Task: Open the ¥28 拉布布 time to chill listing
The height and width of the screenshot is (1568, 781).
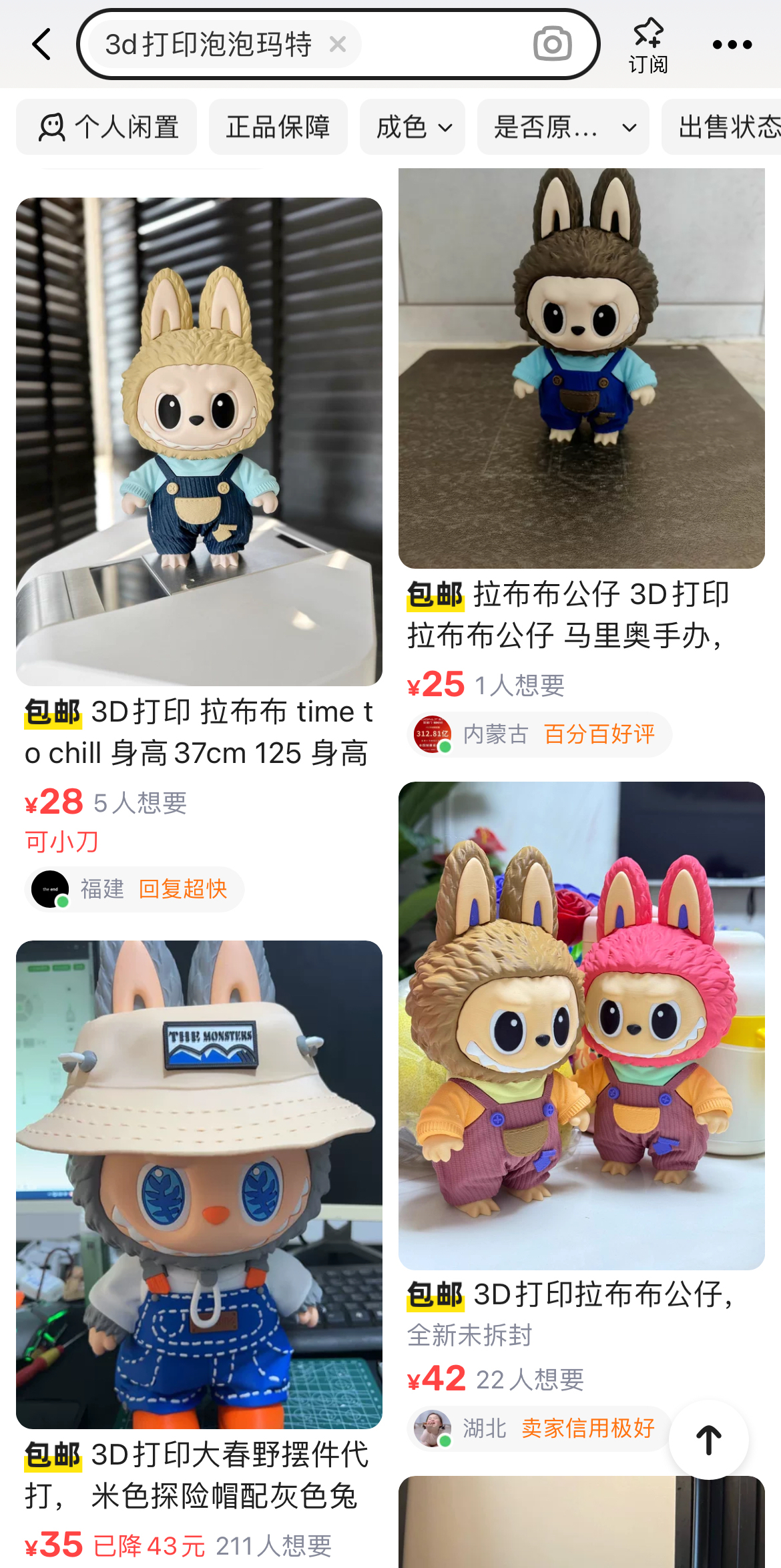Action: click(199, 441)
